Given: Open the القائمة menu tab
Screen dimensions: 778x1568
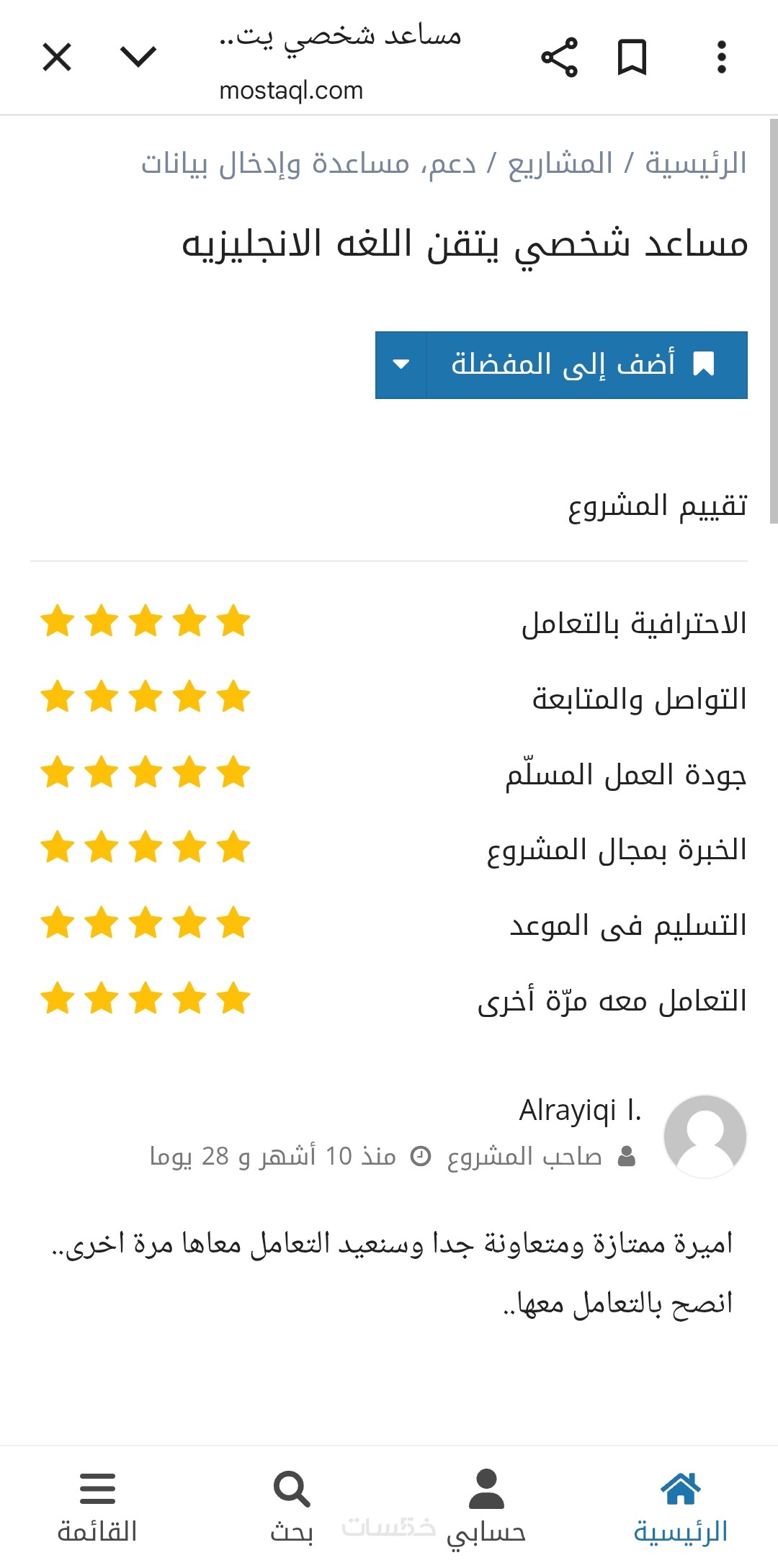Looking at the screenshot, I should [x=97, y=1505].
